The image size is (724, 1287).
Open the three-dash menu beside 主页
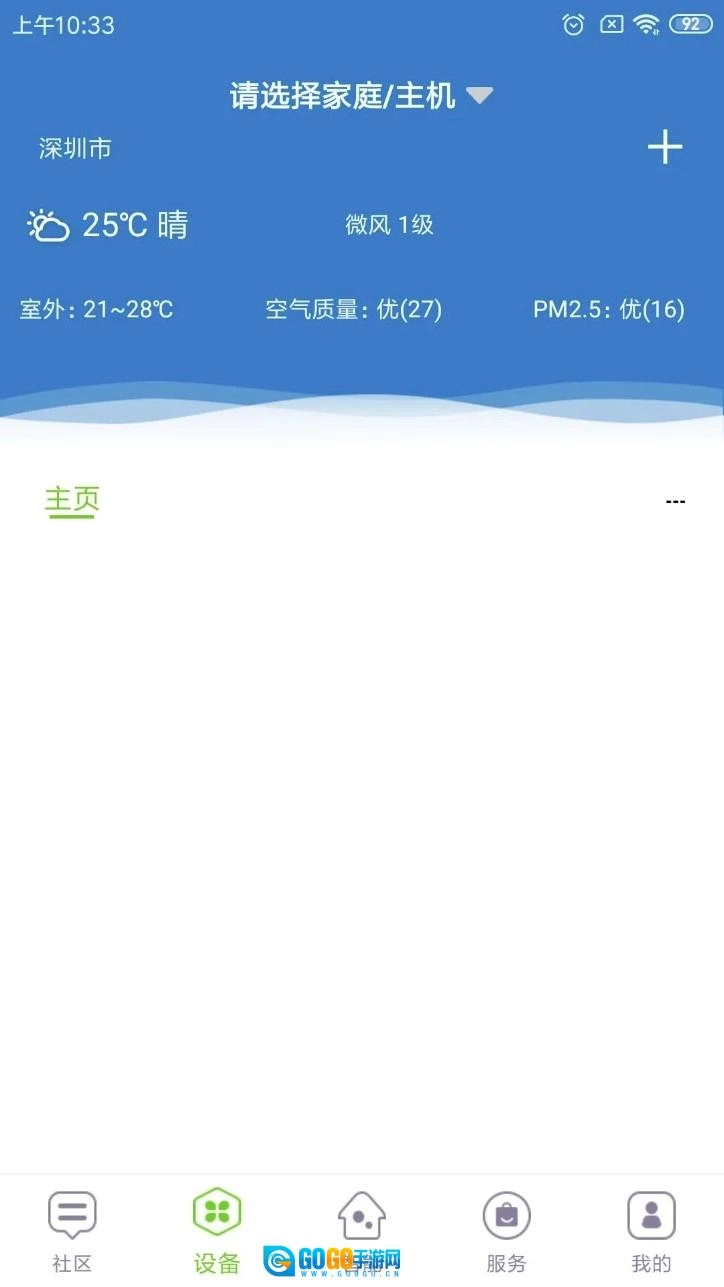point(675,501)
